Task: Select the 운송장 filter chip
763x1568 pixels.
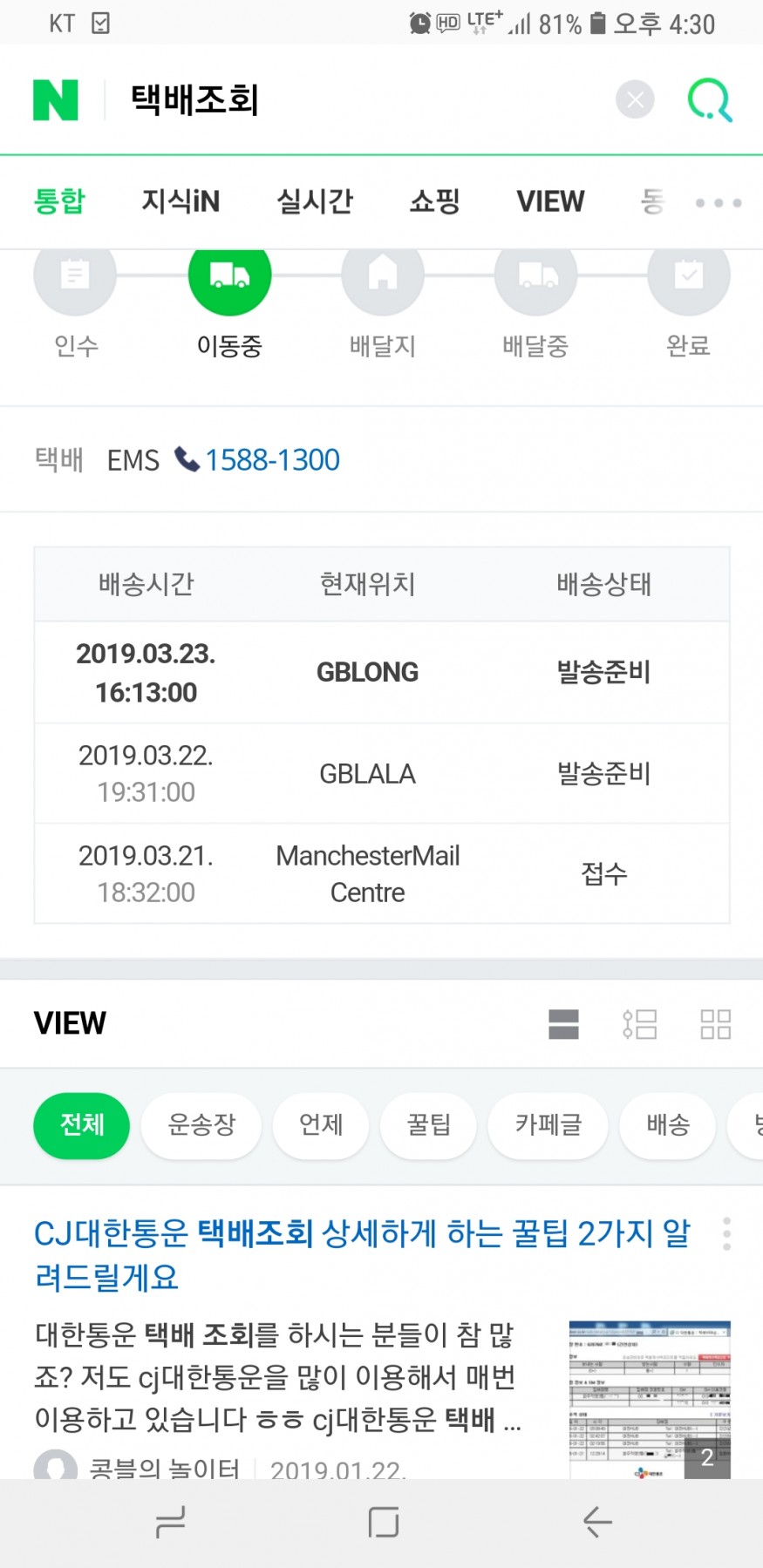Action: [201, 1125]
